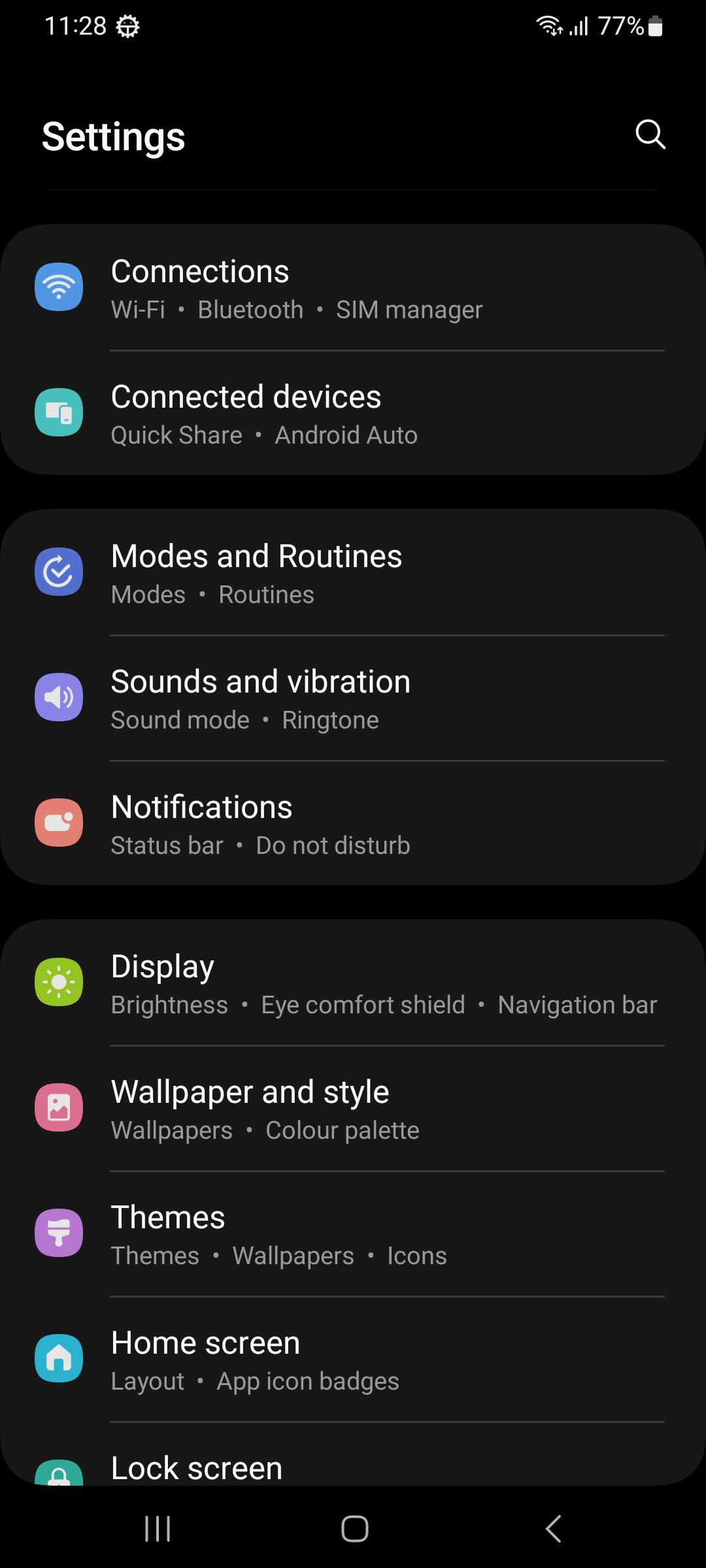The image size is (706, 1568).
Task: Open Display settings
Action: click(x=353, y=983)
